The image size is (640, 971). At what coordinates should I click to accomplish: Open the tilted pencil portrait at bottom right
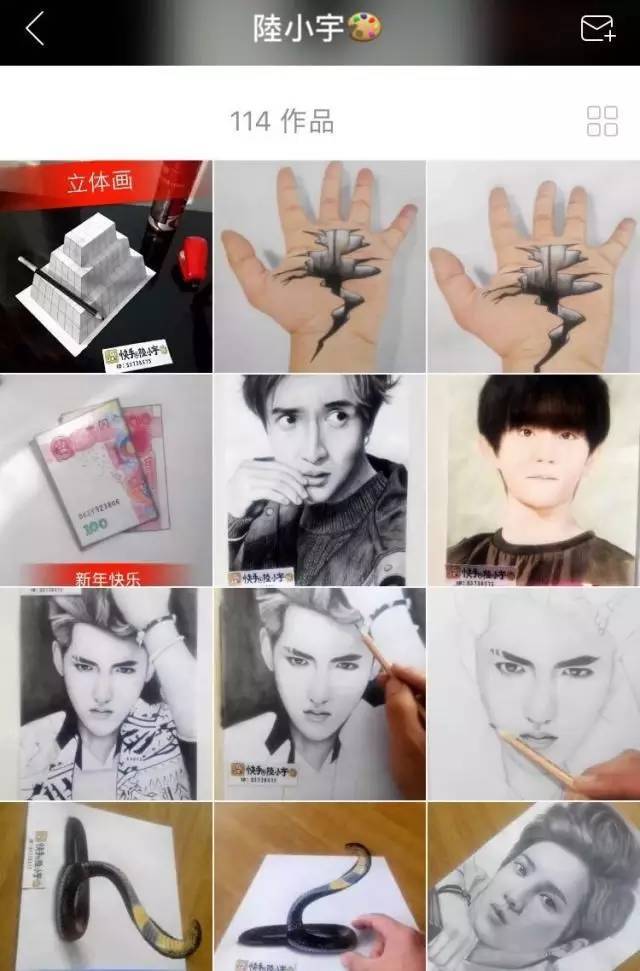[534, 887]
